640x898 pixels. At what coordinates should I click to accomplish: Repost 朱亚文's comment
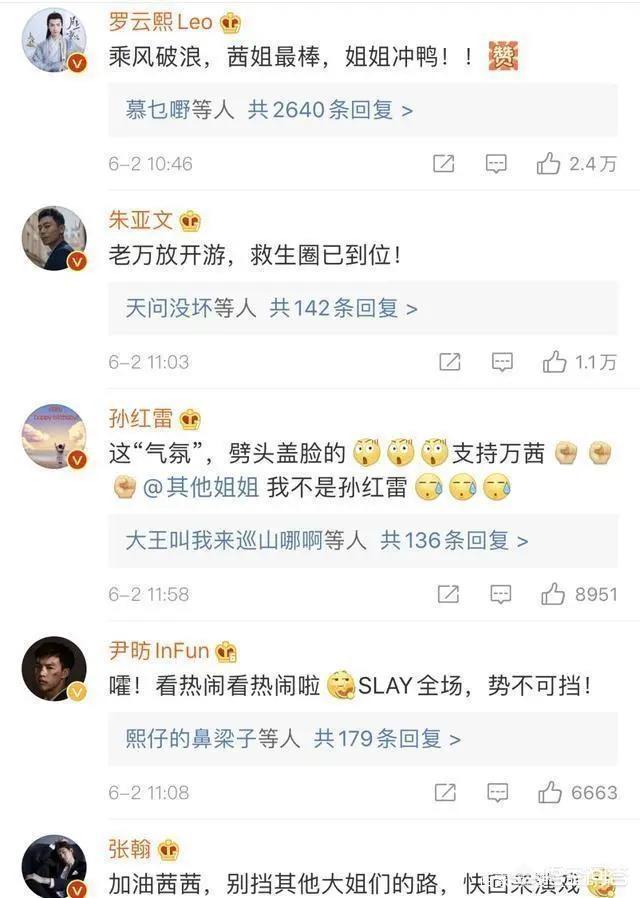tap(450, 362)
